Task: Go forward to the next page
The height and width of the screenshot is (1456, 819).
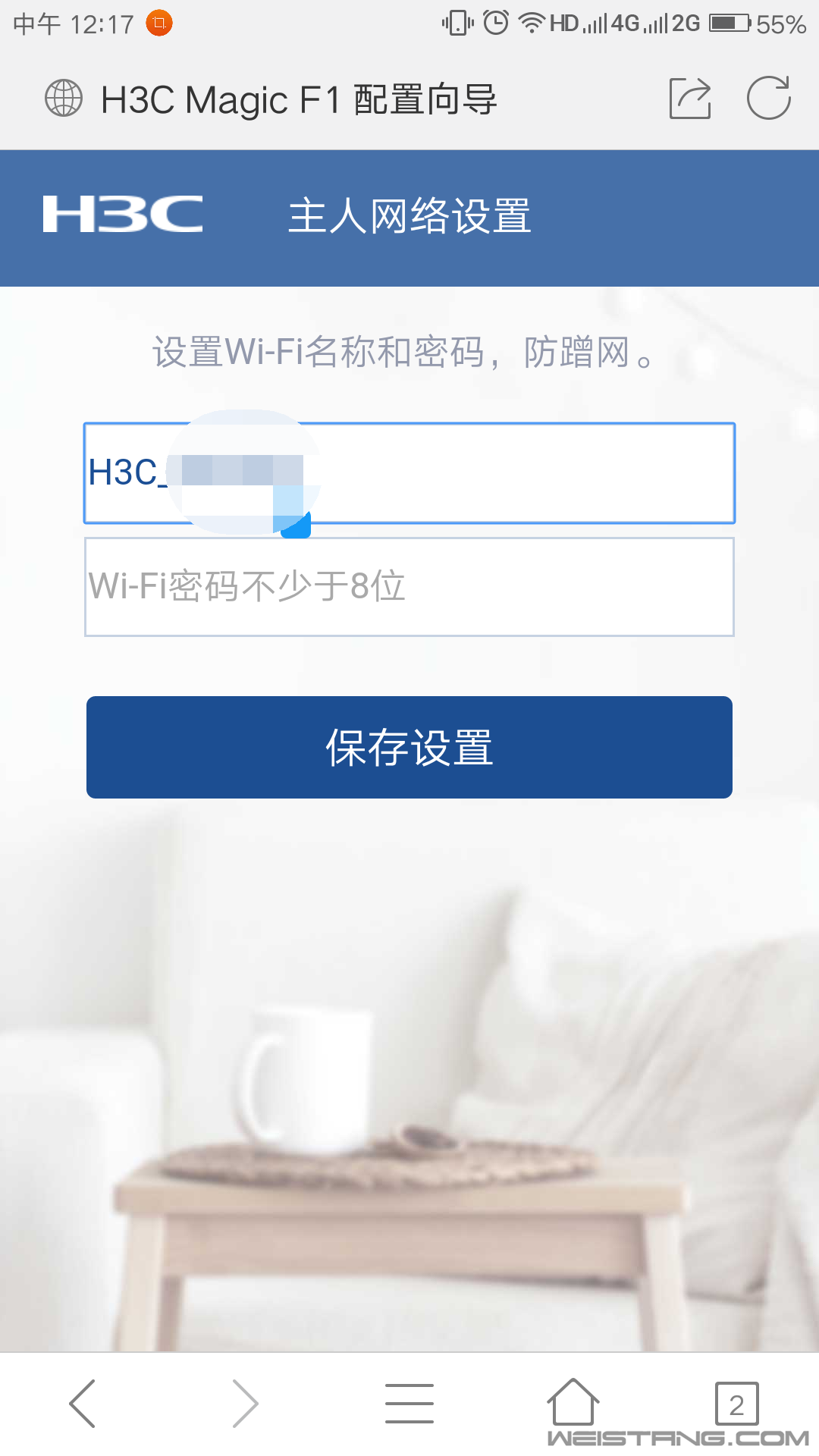Action: tap(245, 1403)
